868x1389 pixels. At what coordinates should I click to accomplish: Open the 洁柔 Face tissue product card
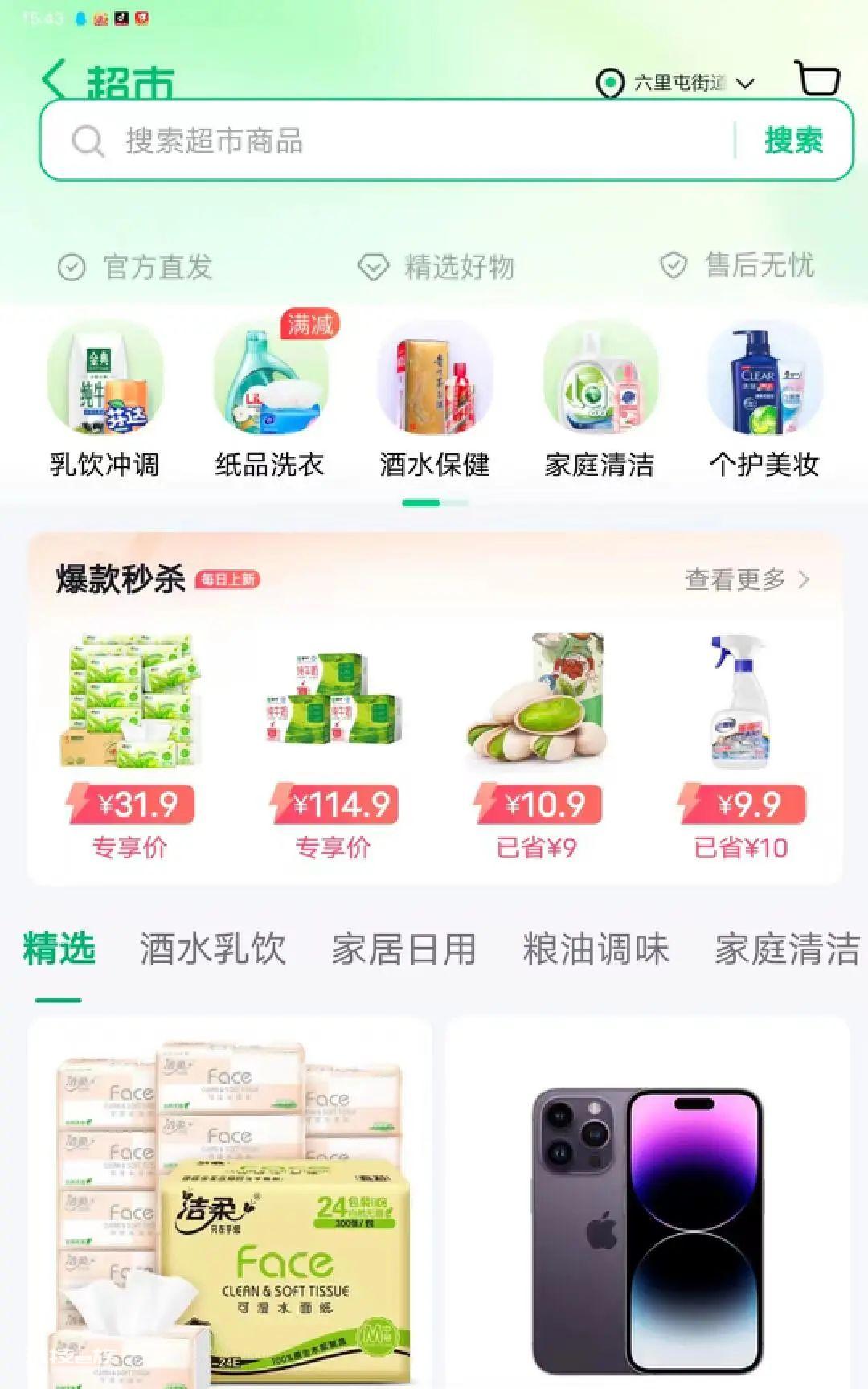point(230,1203)
